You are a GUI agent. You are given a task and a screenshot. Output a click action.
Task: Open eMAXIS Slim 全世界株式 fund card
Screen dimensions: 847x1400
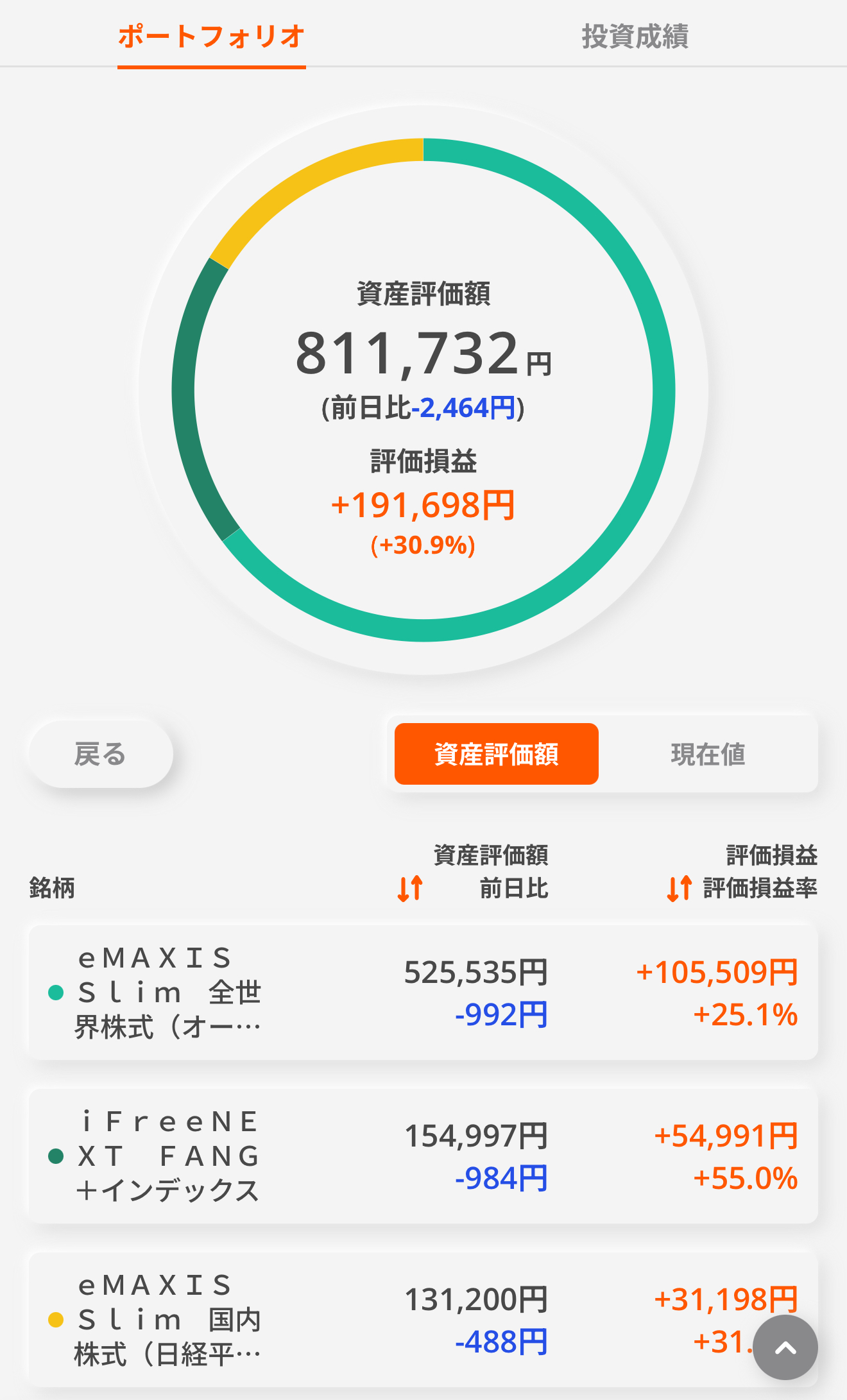pyautogui.click(x=424, y=992)
